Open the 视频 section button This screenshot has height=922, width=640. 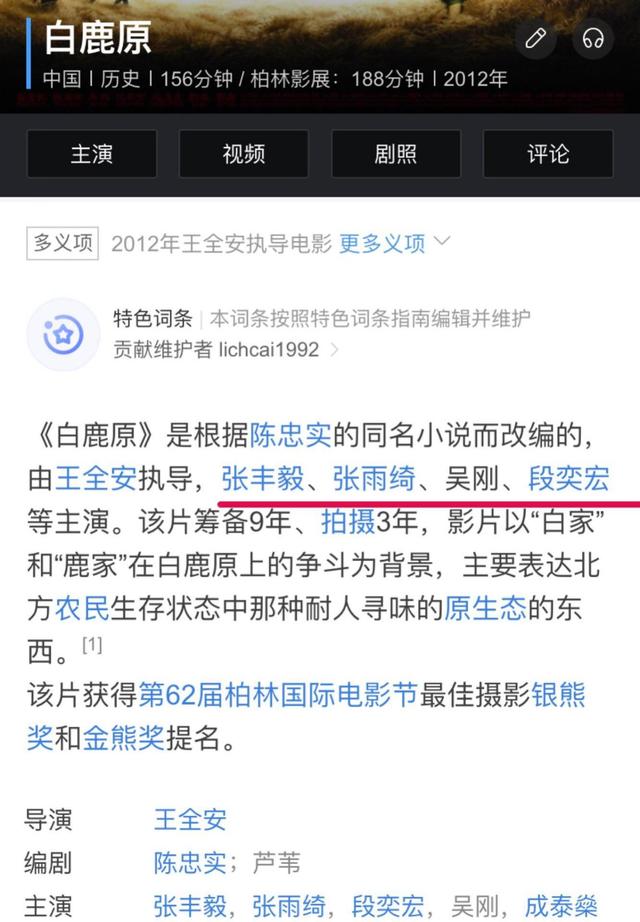click(x=244, y=154)
